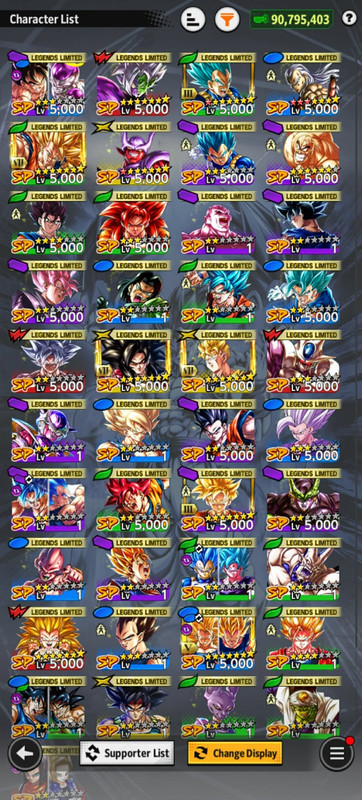Open the orange filter funnel
This screenshot has width=362, height=800.
pyautogui.click(x=227, y=20)
